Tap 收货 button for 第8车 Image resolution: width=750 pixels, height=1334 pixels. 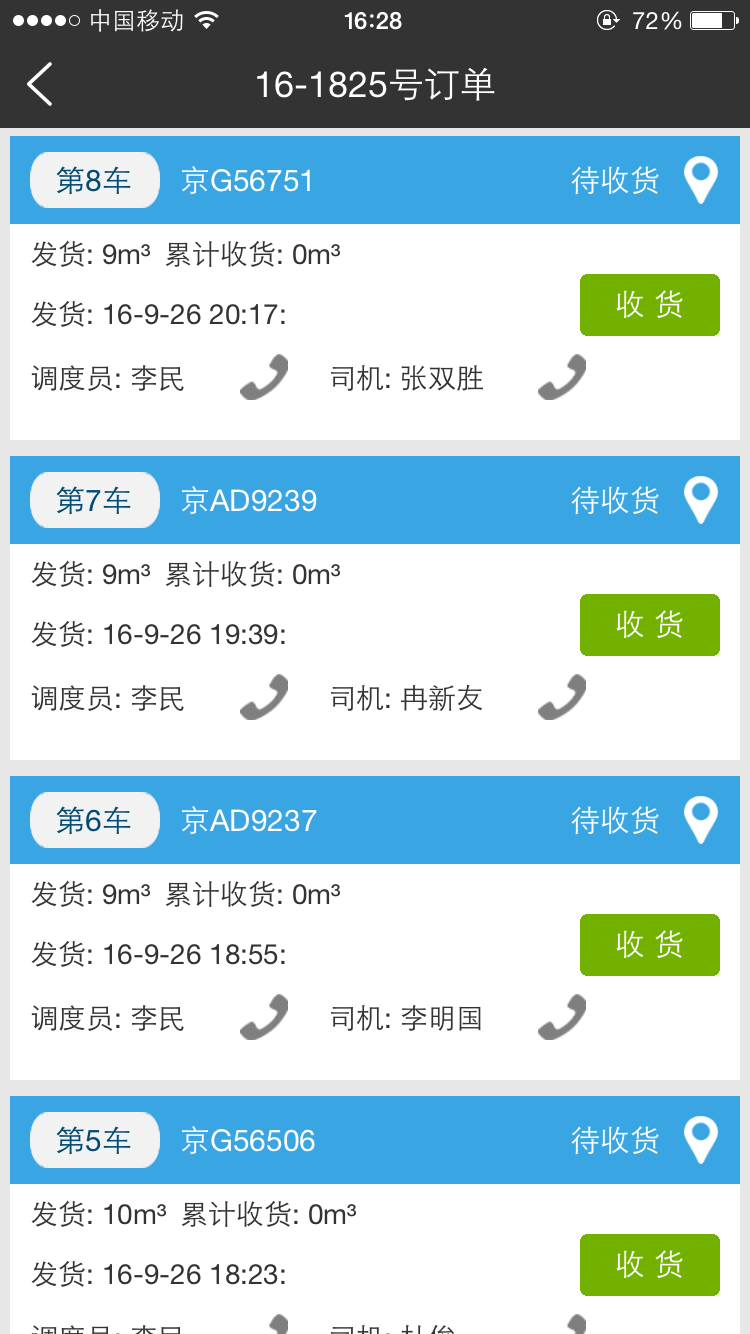(649, 305)
